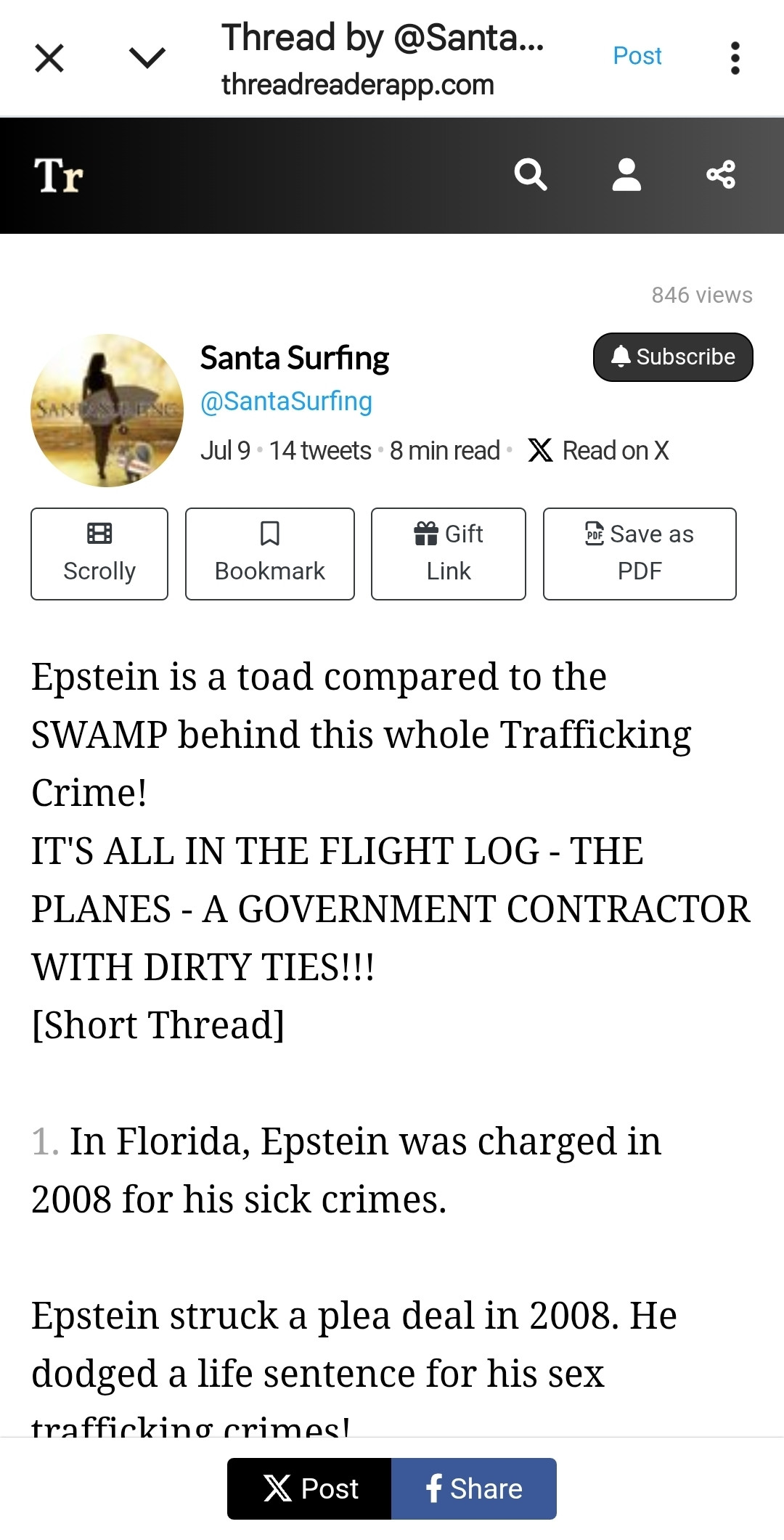Open the browser overflow menu

coord(735,58)
